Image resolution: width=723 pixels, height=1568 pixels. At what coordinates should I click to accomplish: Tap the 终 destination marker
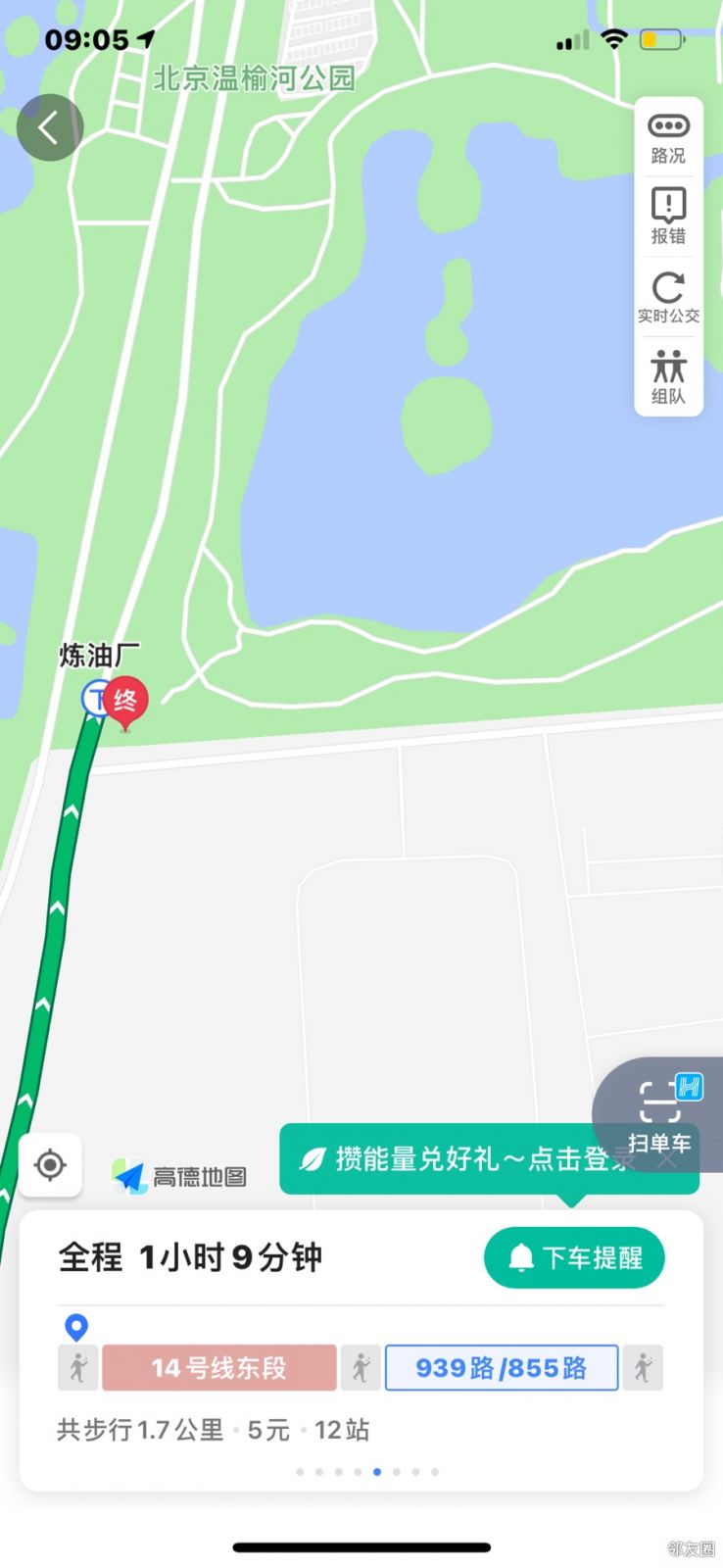125,702
